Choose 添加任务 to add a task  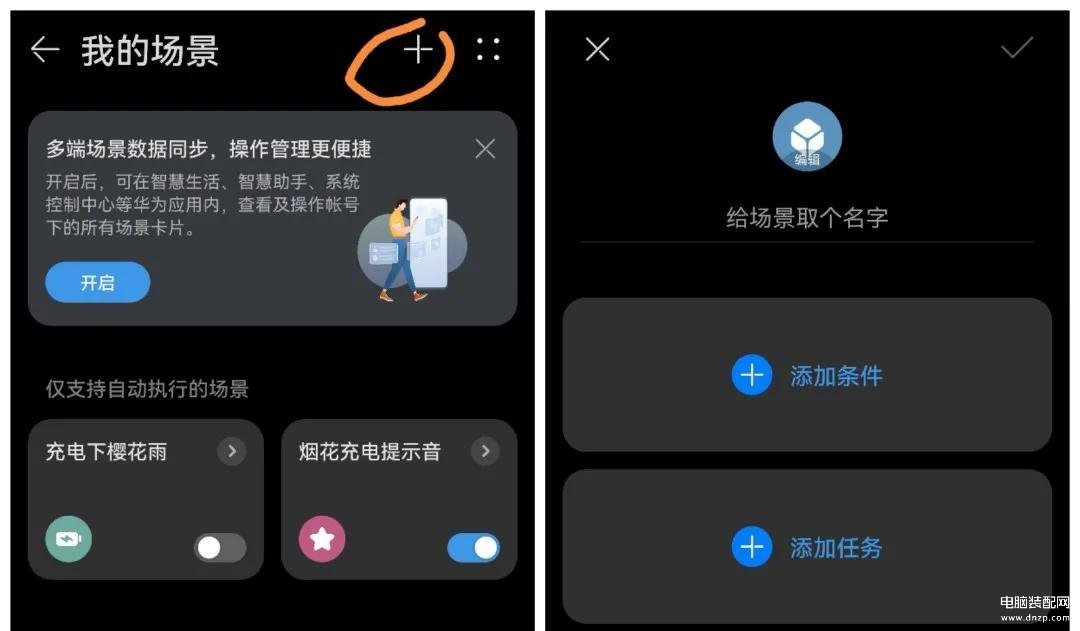point(807,547)
